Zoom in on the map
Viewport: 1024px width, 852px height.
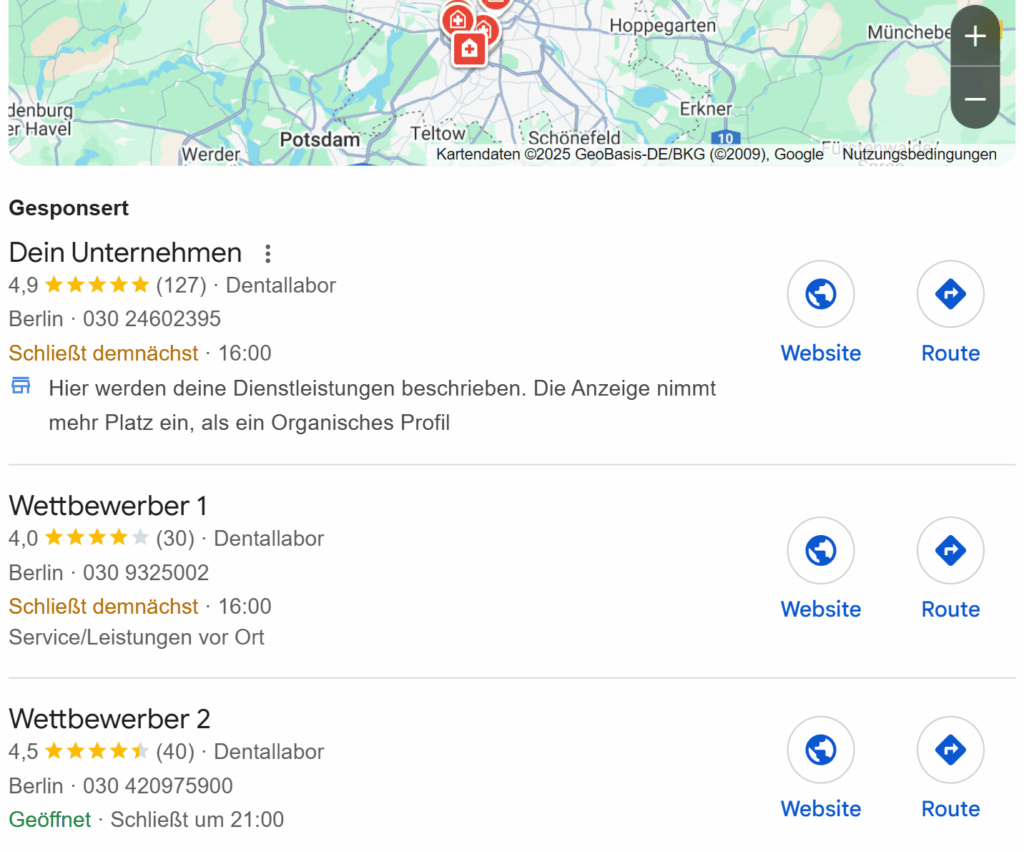click(975, 36)
